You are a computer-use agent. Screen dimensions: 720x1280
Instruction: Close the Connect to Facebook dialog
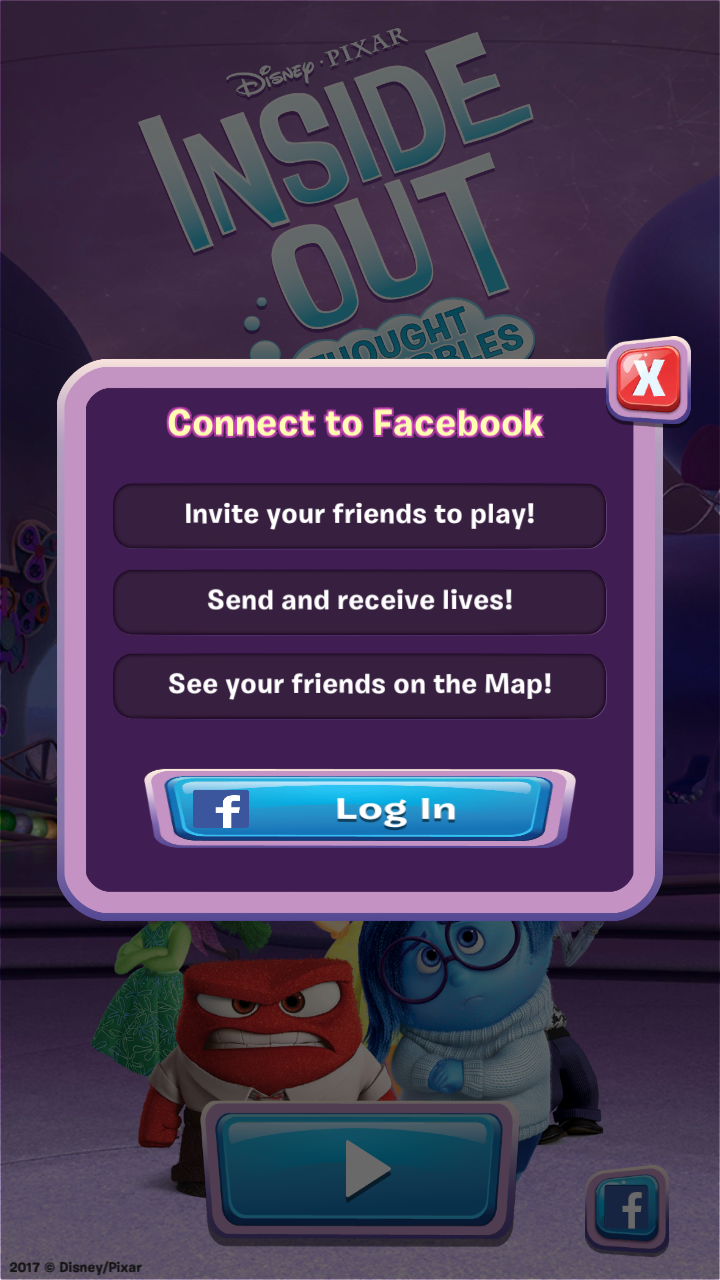click(x=649, y=379)
